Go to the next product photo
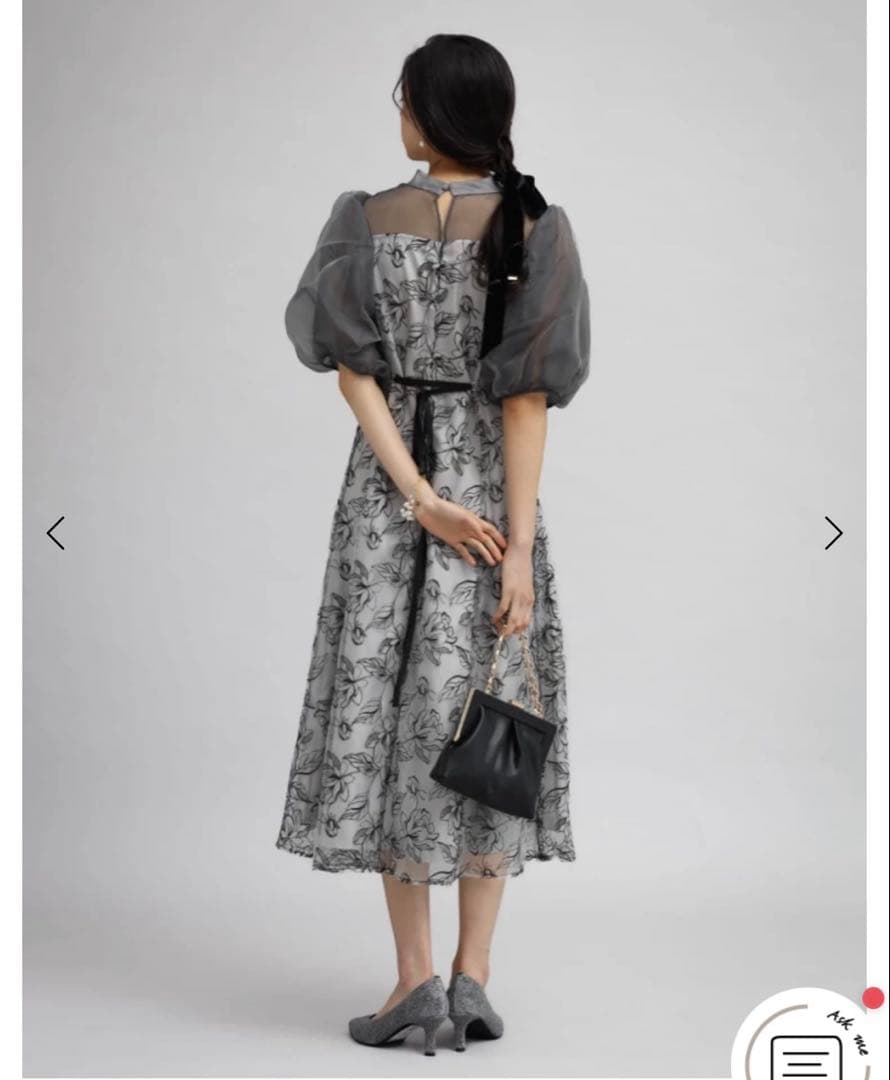890x1080 pixels. 833,533
